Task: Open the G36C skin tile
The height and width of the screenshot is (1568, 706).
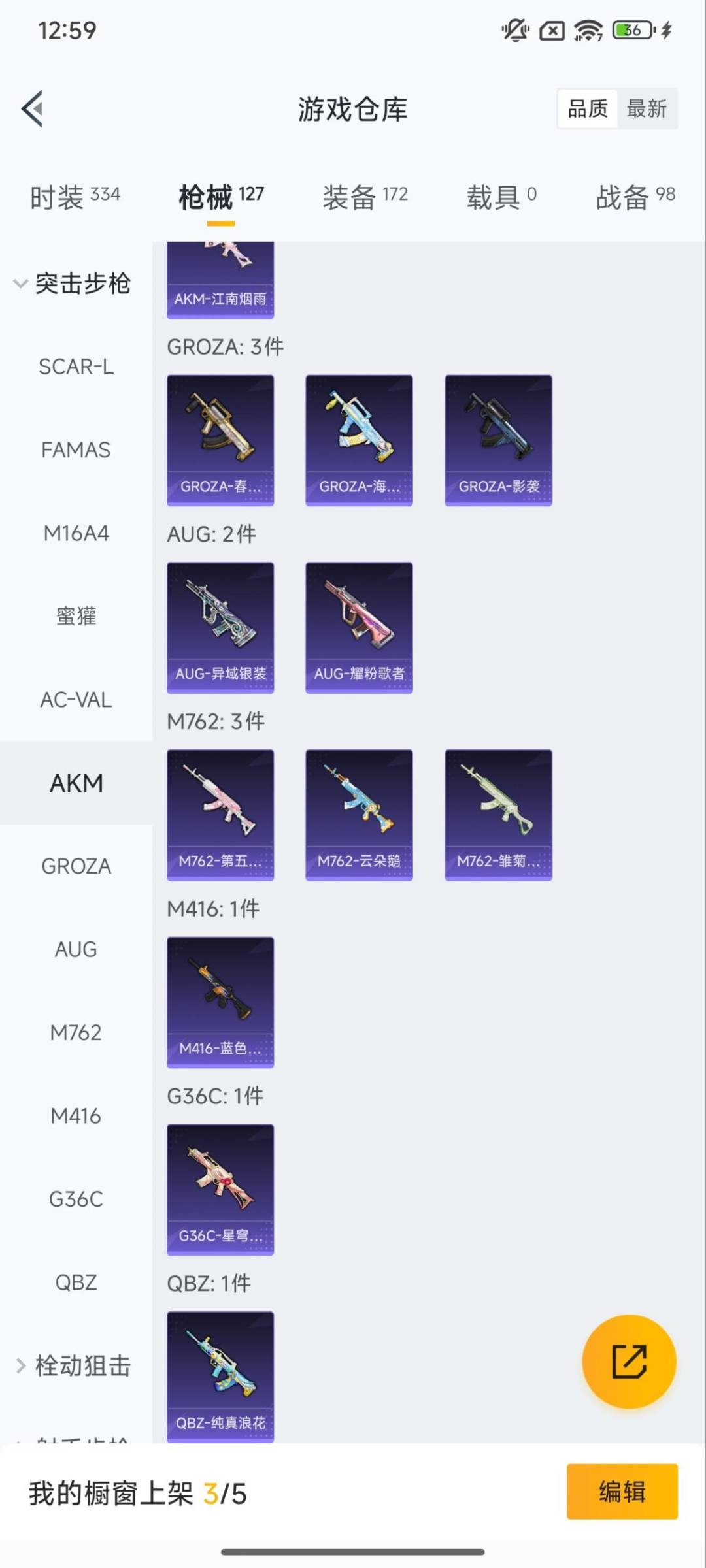Action: click(x=220, y=1189)
